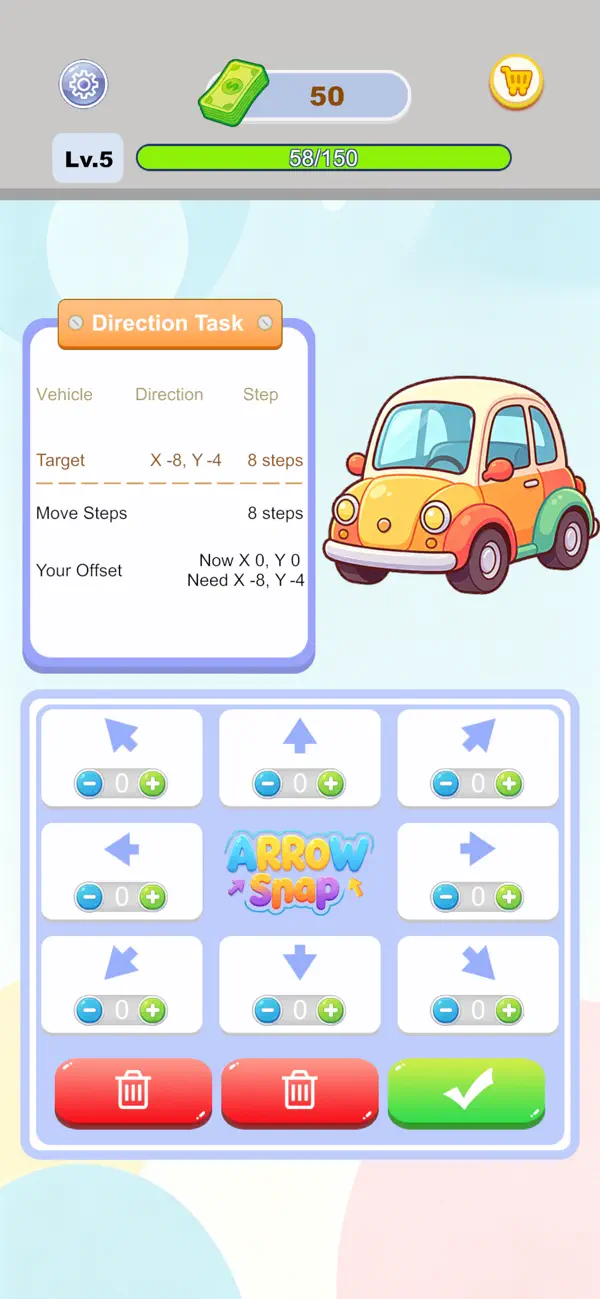Confirm moves with the green checkmark button

click(x=467, y=1093)
